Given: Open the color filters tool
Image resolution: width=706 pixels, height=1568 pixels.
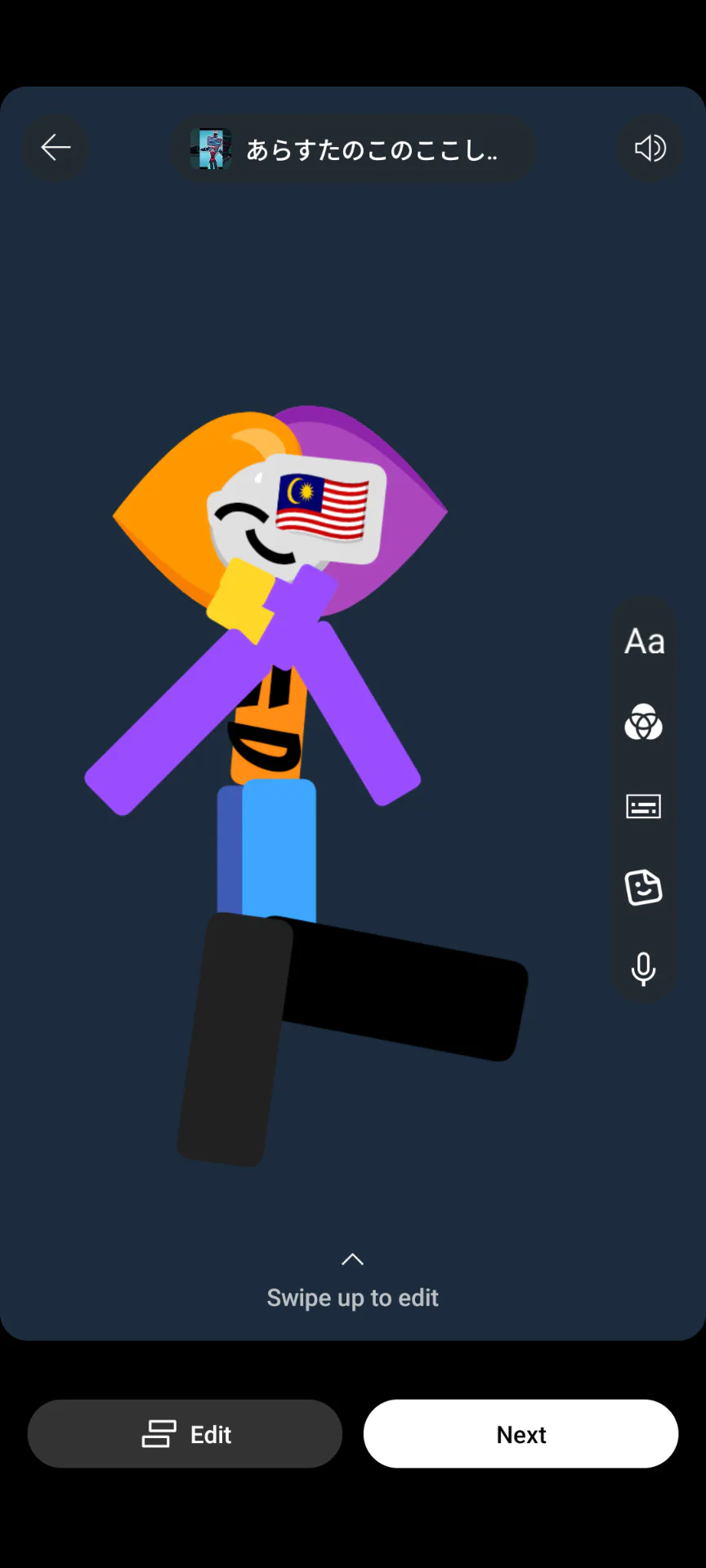Looking at the screenshot, I should point(644,723).
